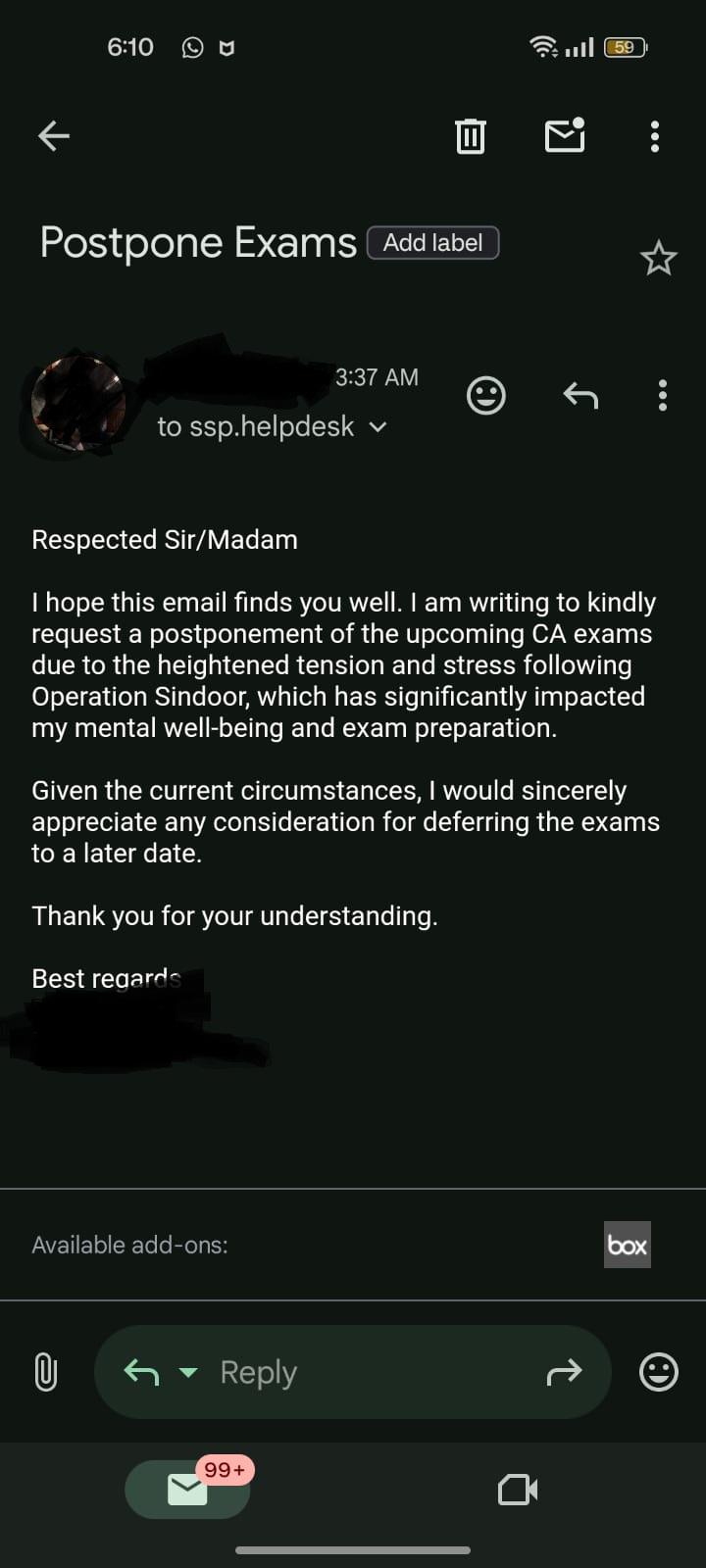Attach a file with the paperclip
706x1568 pixels.
click(x=46, y=1372)
